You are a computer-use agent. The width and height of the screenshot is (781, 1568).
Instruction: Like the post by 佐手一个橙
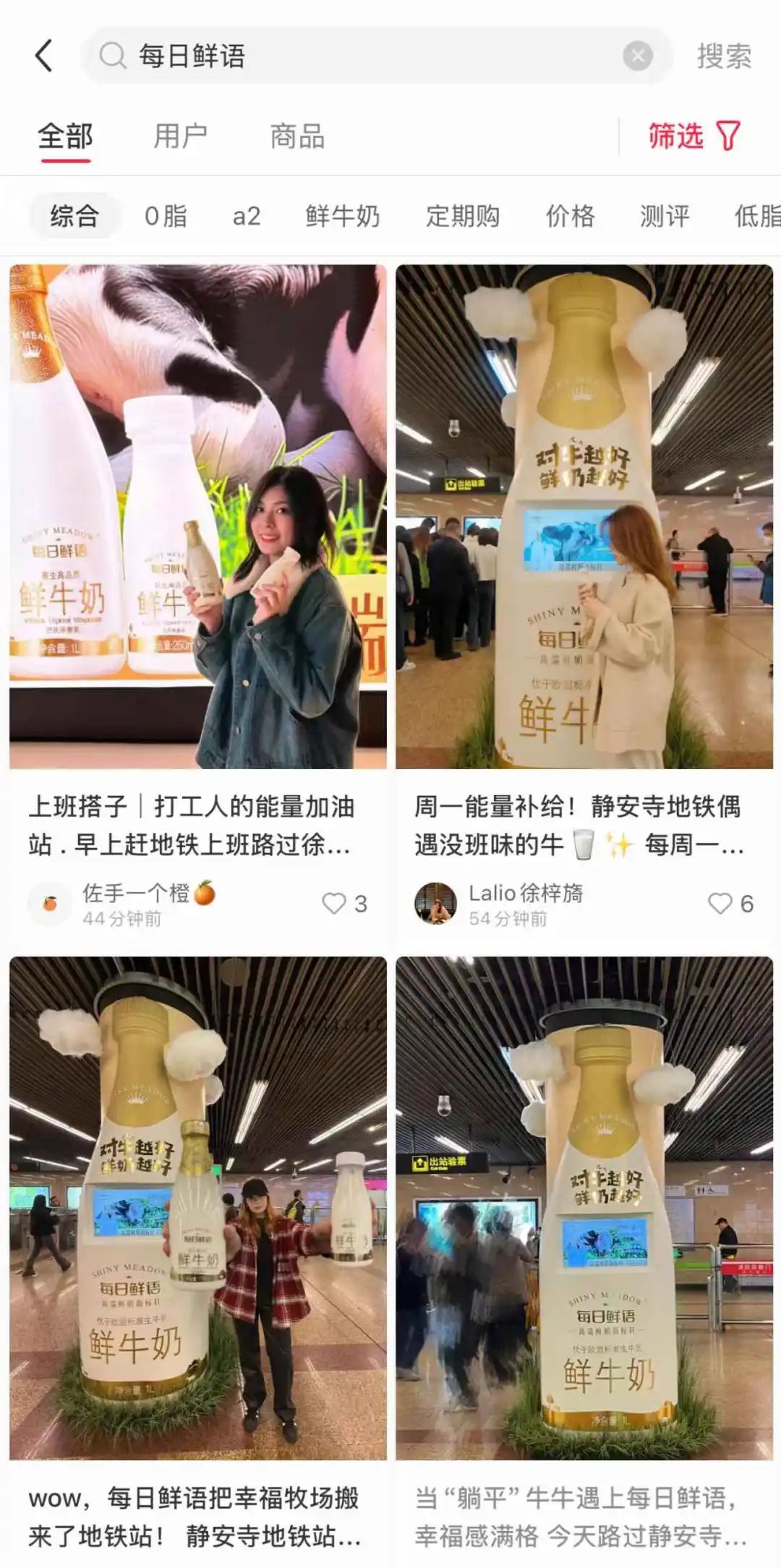335,903
